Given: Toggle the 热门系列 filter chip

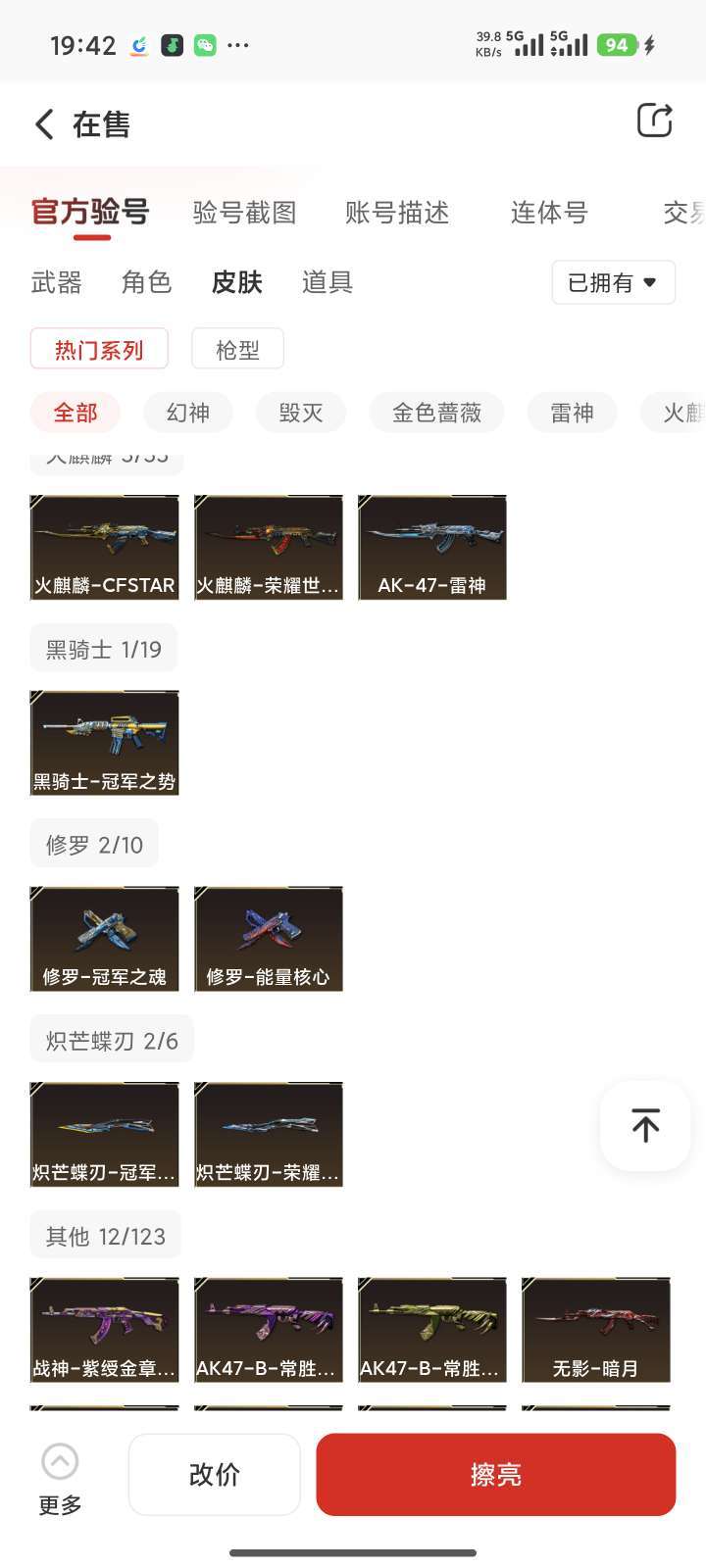Looking at the screenshot, I should (x=99, y=349).
